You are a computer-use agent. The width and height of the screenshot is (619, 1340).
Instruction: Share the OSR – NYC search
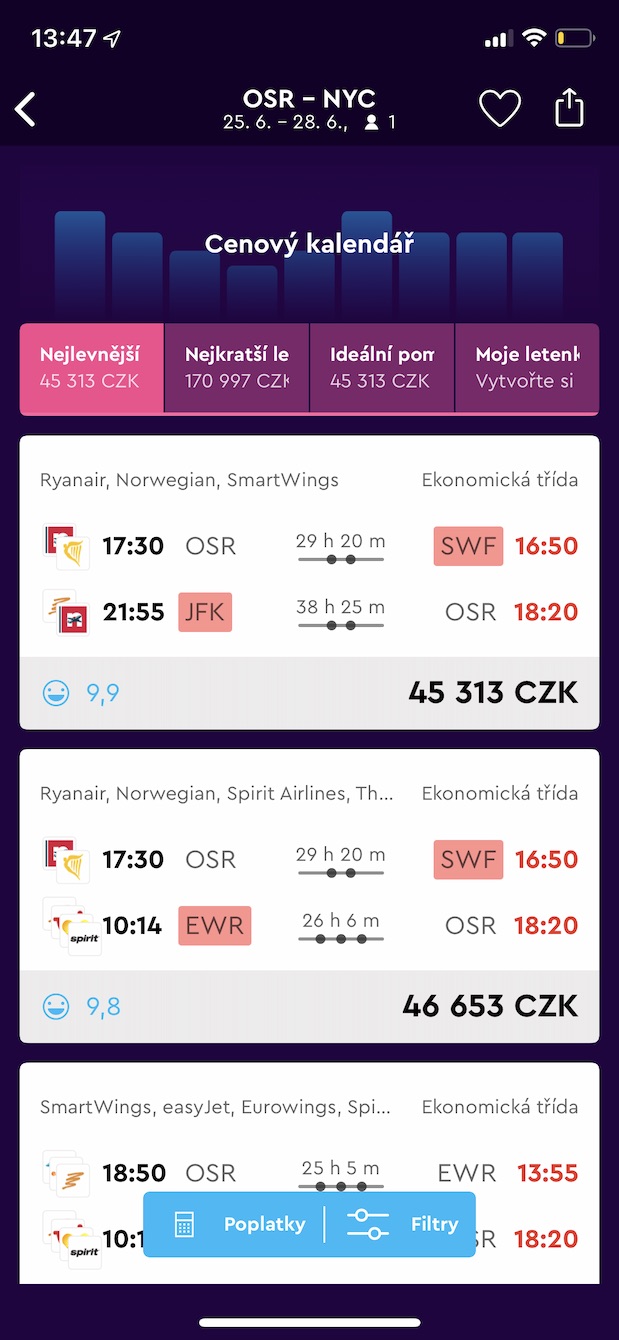pos(569,108)
